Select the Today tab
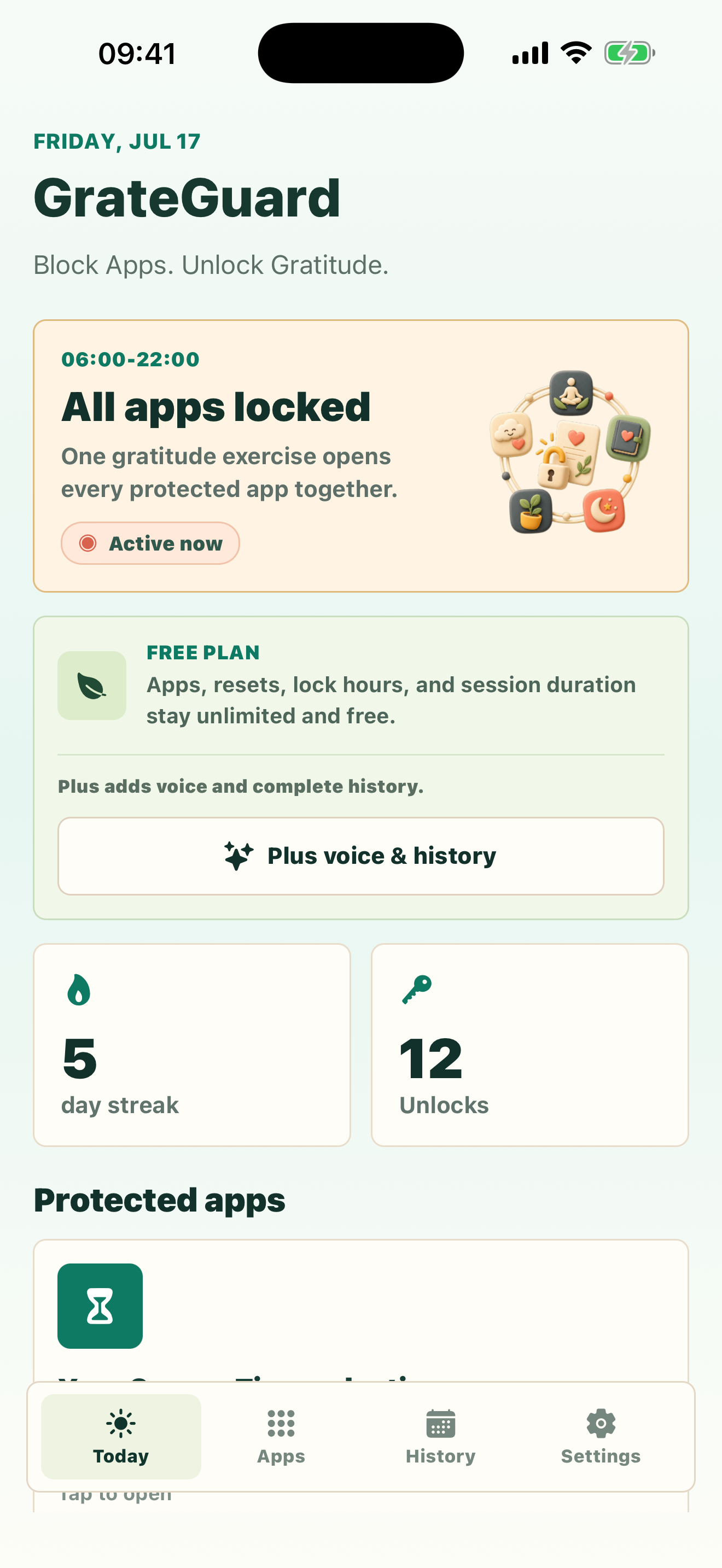722x1568 pixels. [x=120, y=1436]
